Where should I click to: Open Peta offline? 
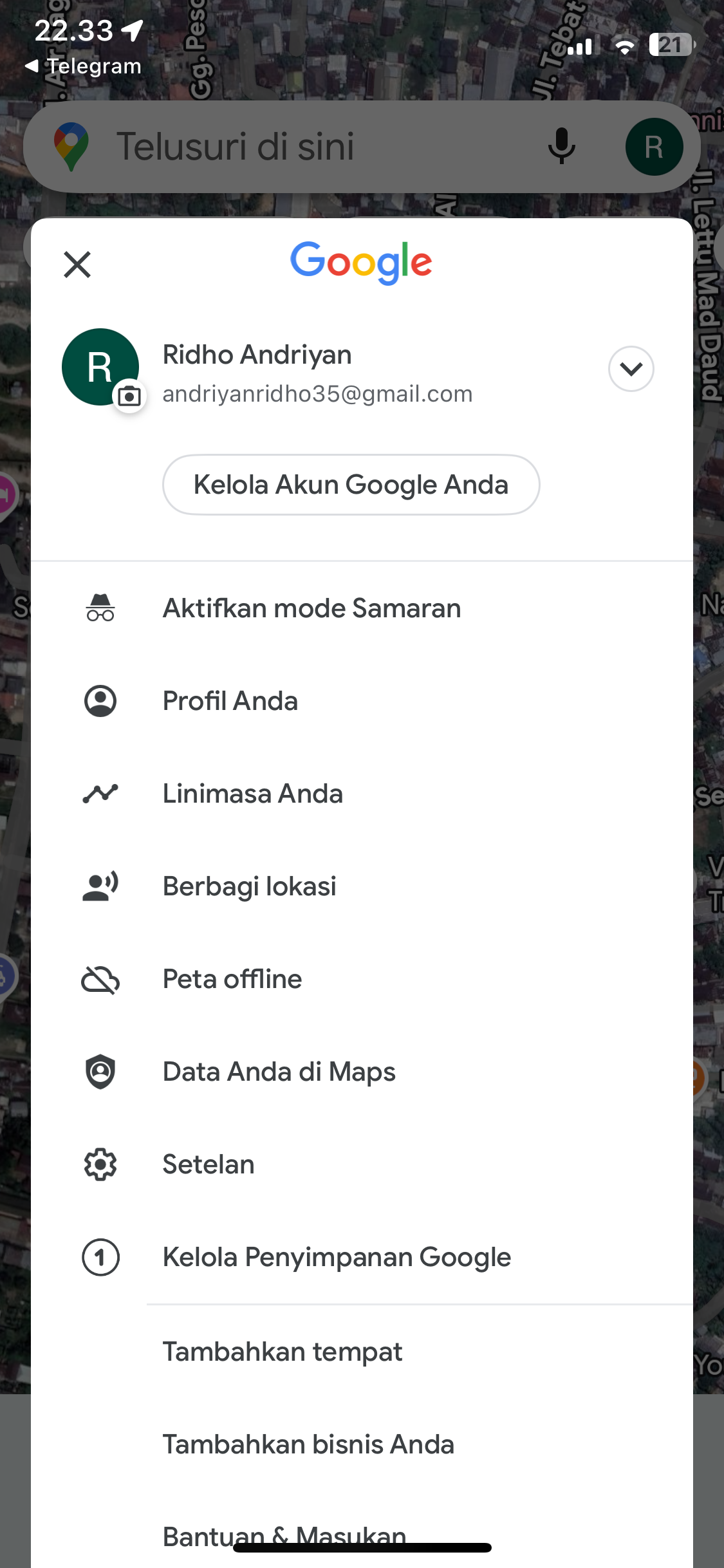pos(362,979)
